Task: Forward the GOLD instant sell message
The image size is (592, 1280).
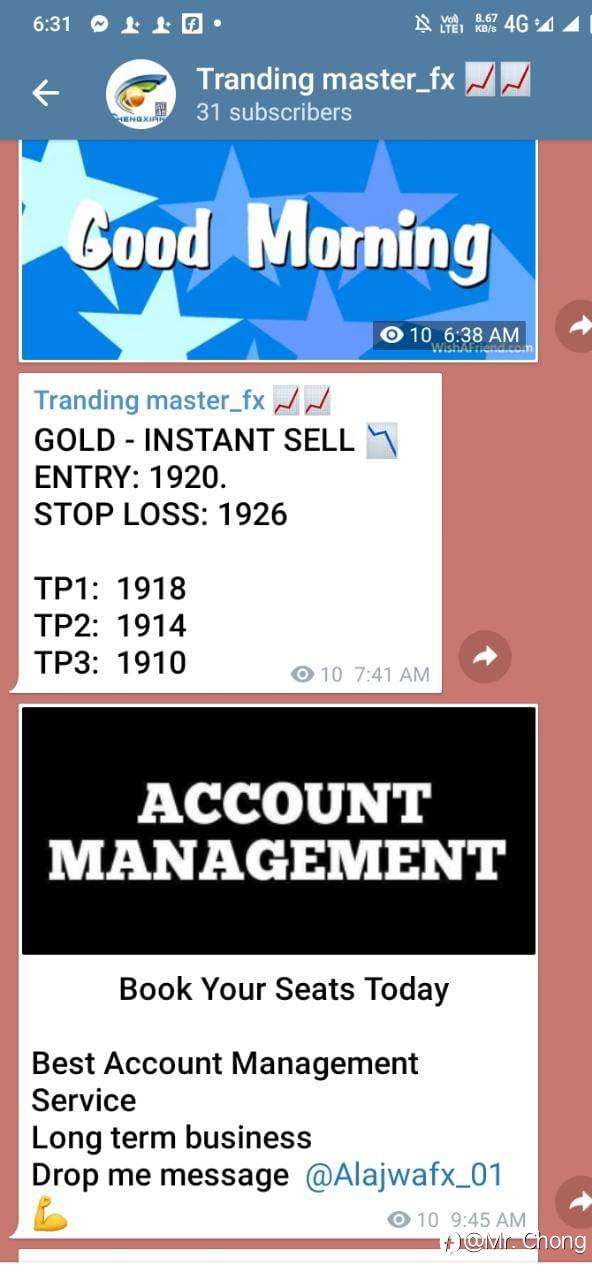Action: (x=485, y=656)
